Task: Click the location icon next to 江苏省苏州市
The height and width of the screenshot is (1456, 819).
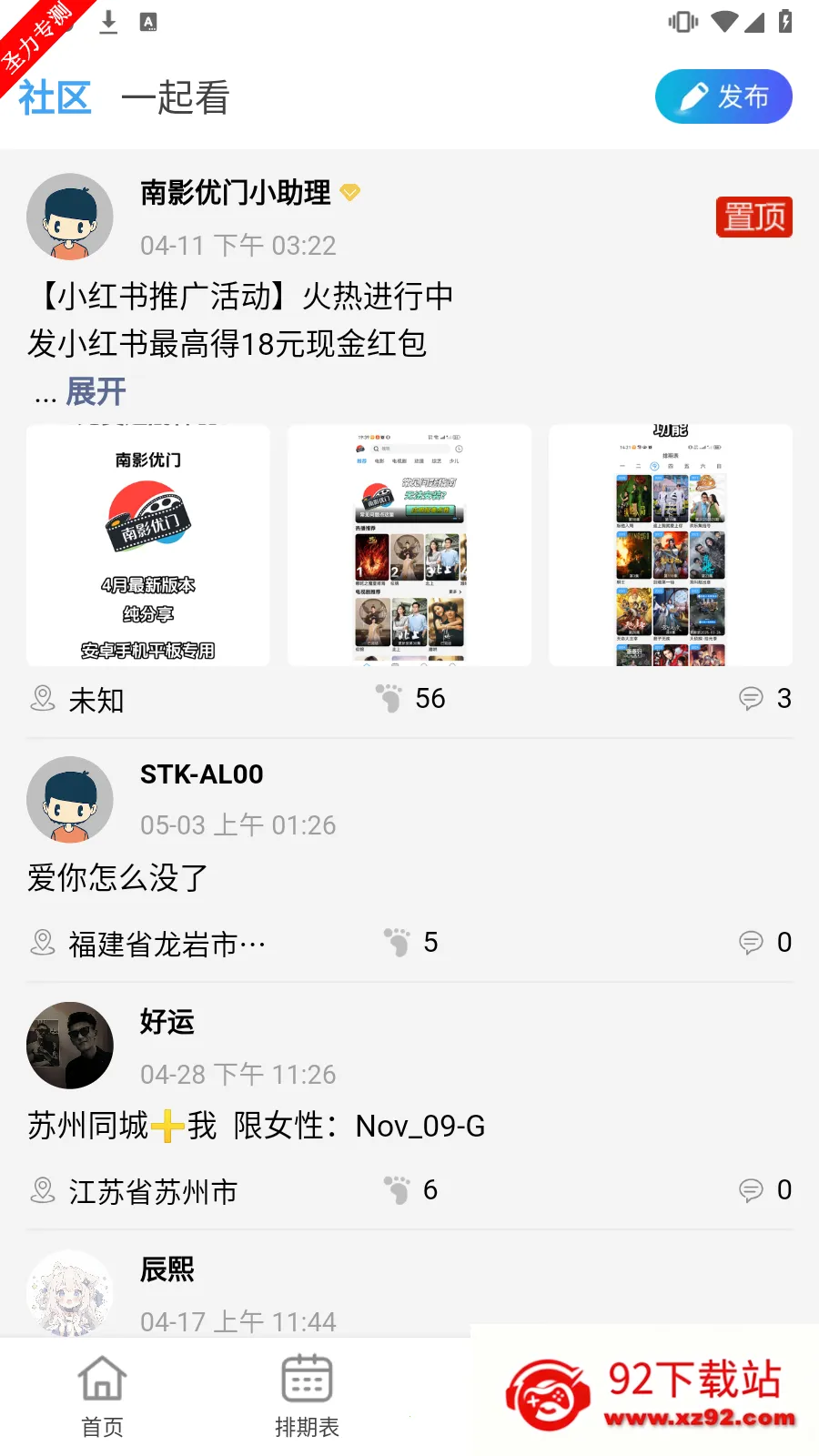Action: 42,1189
